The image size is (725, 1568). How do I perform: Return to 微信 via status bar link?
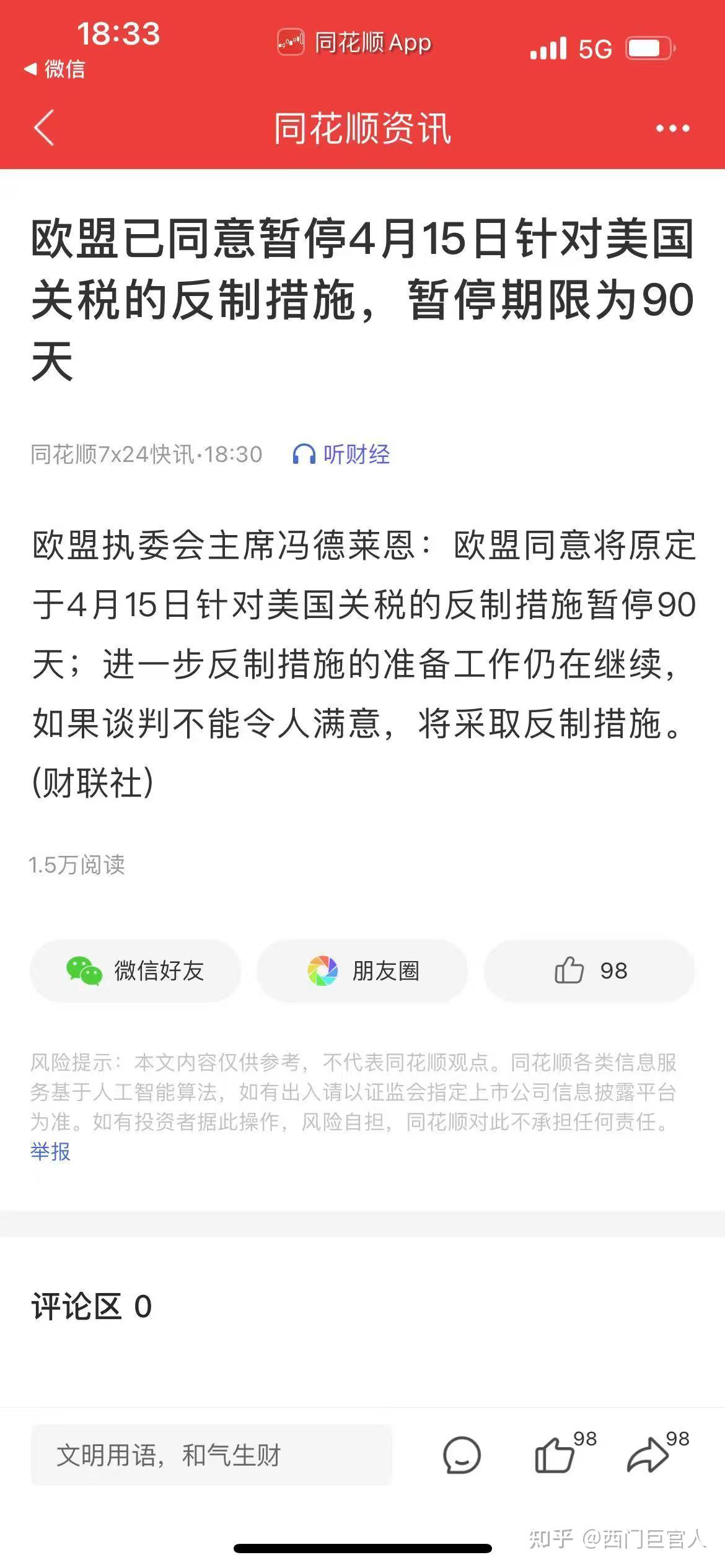tap(55, 69)
